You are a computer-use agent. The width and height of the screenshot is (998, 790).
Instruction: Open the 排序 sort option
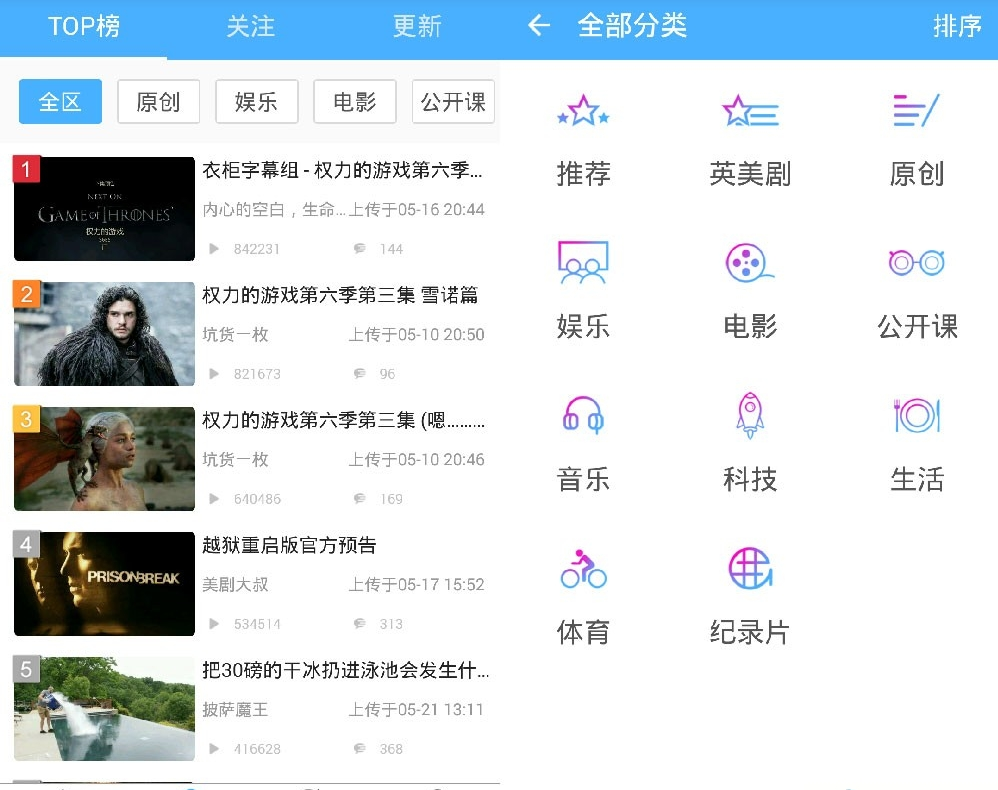coord(956,26)
